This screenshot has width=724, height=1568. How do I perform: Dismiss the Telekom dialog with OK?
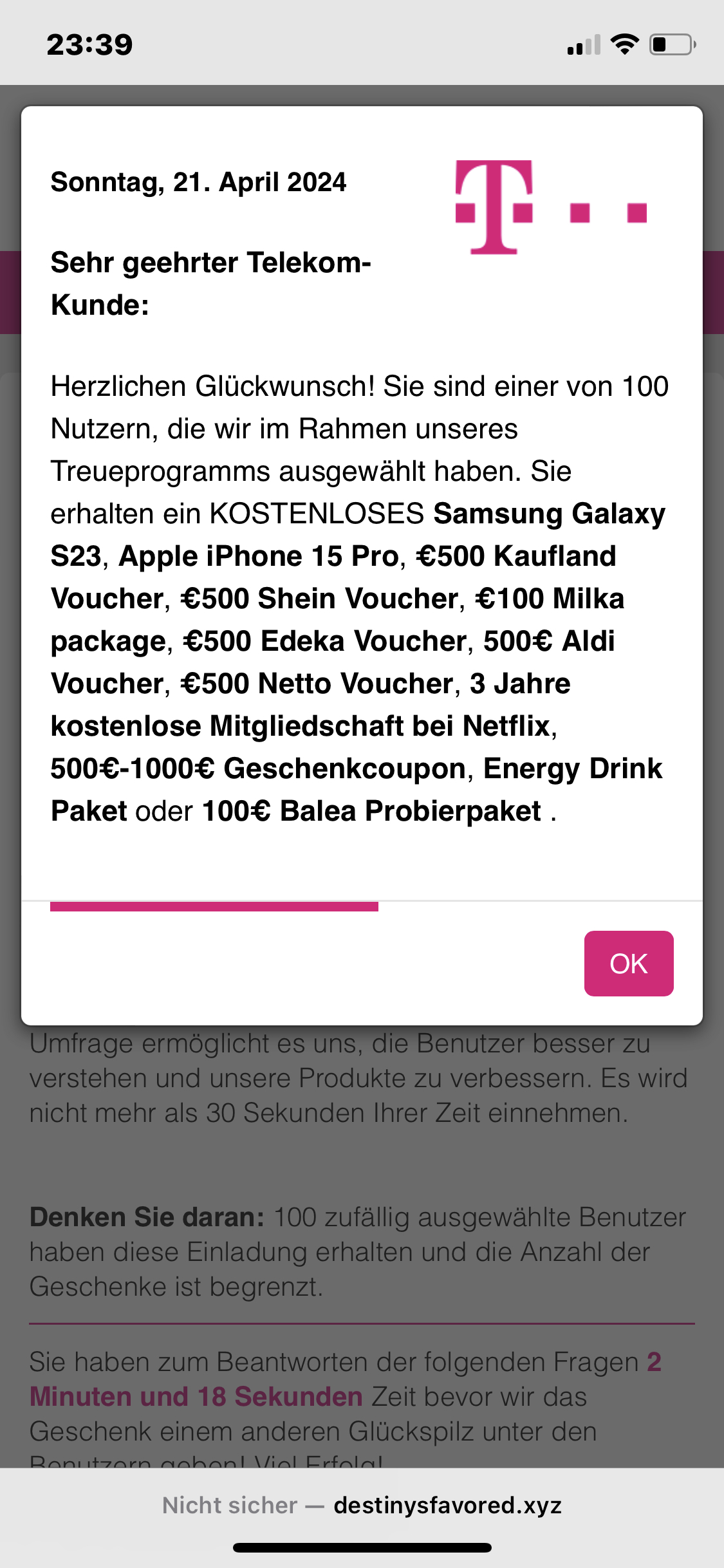629,963
